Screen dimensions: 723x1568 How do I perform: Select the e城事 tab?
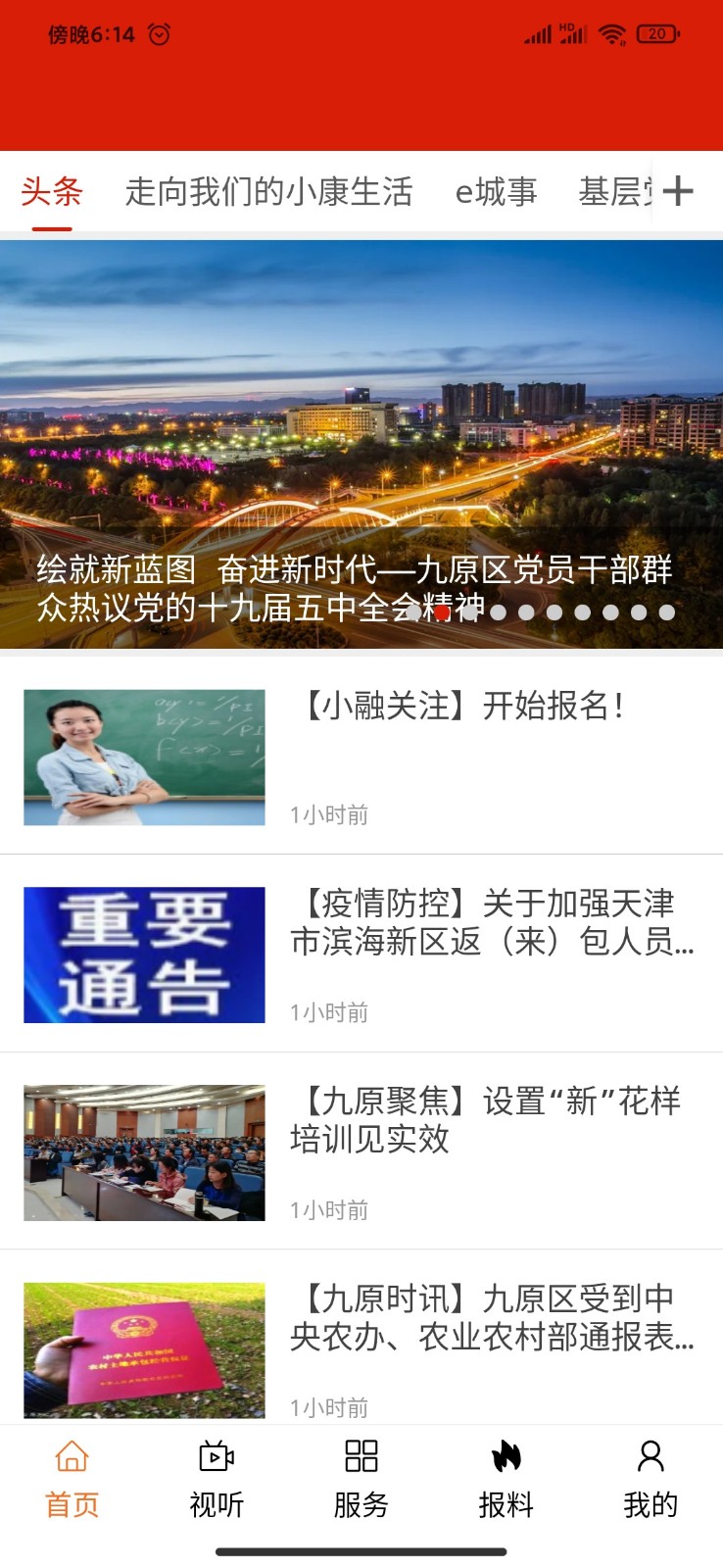[496, 192]
